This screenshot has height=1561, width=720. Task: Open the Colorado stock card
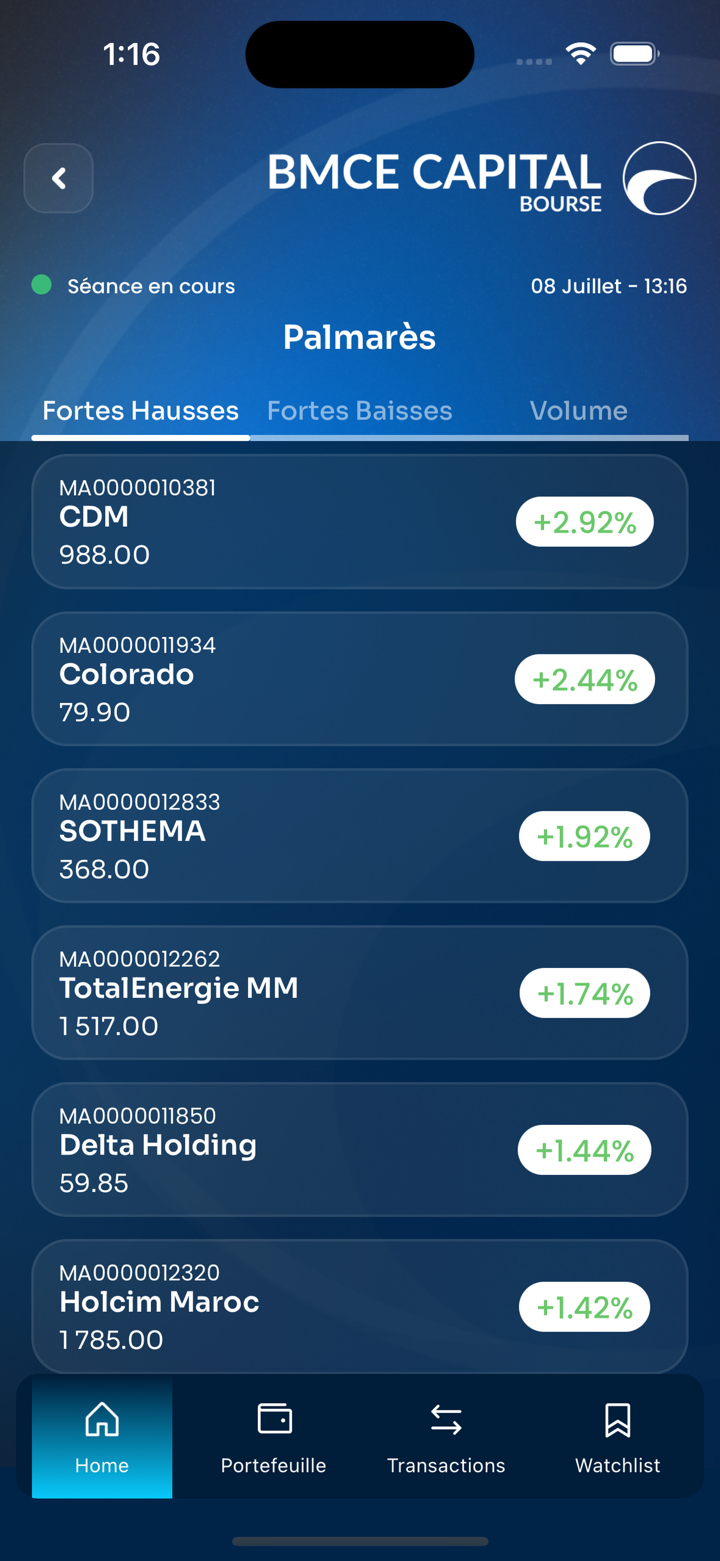click(360, 679)
